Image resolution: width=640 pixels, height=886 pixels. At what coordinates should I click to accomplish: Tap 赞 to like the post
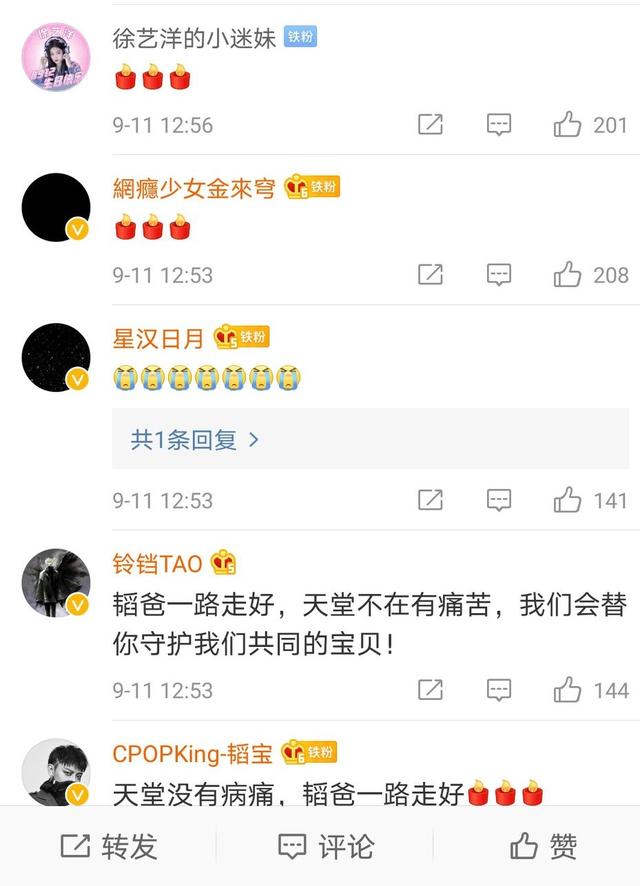pos(544,847)
